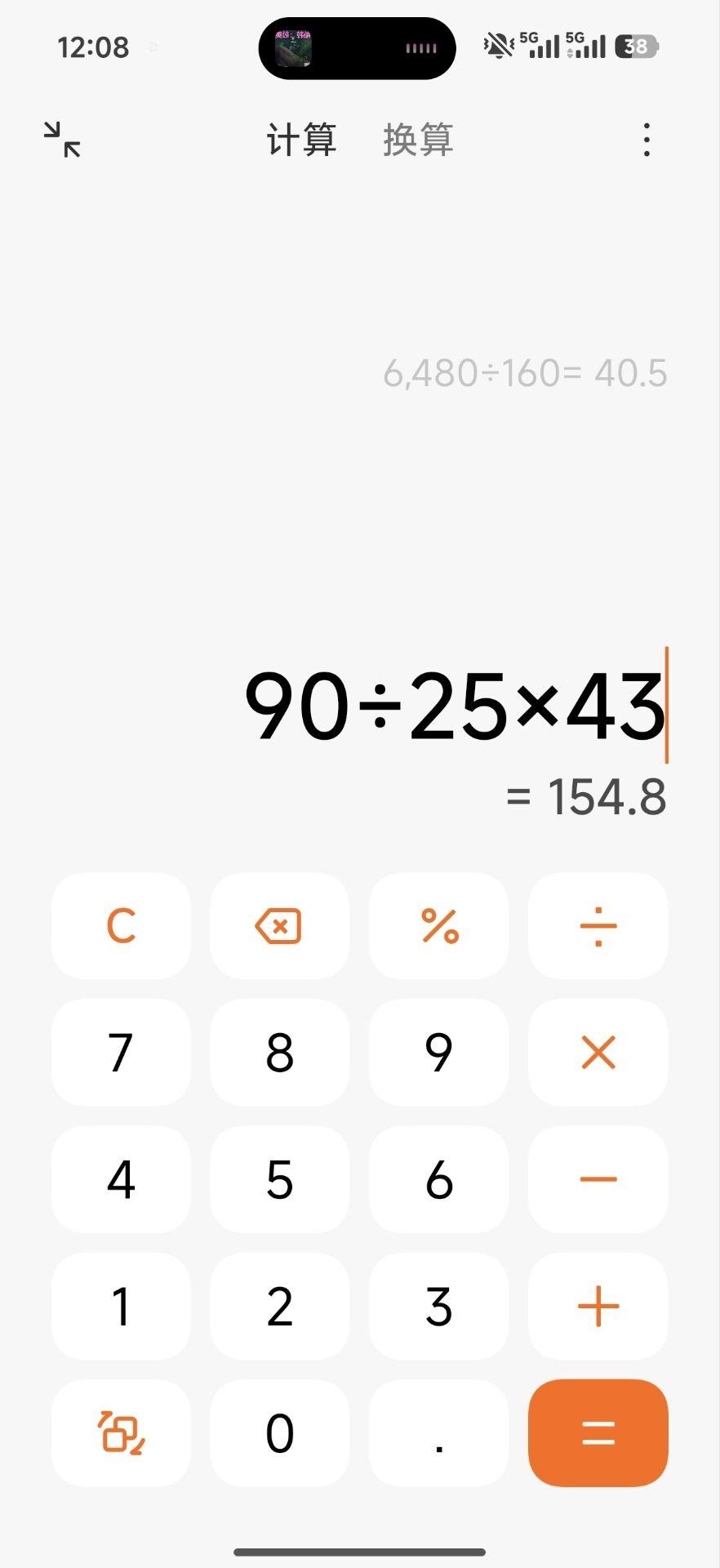Image resolution: width=720 pixels, height=1568 pixels.
Task: Recall the 6,480÷160 history entry
Action: [525, 374]
